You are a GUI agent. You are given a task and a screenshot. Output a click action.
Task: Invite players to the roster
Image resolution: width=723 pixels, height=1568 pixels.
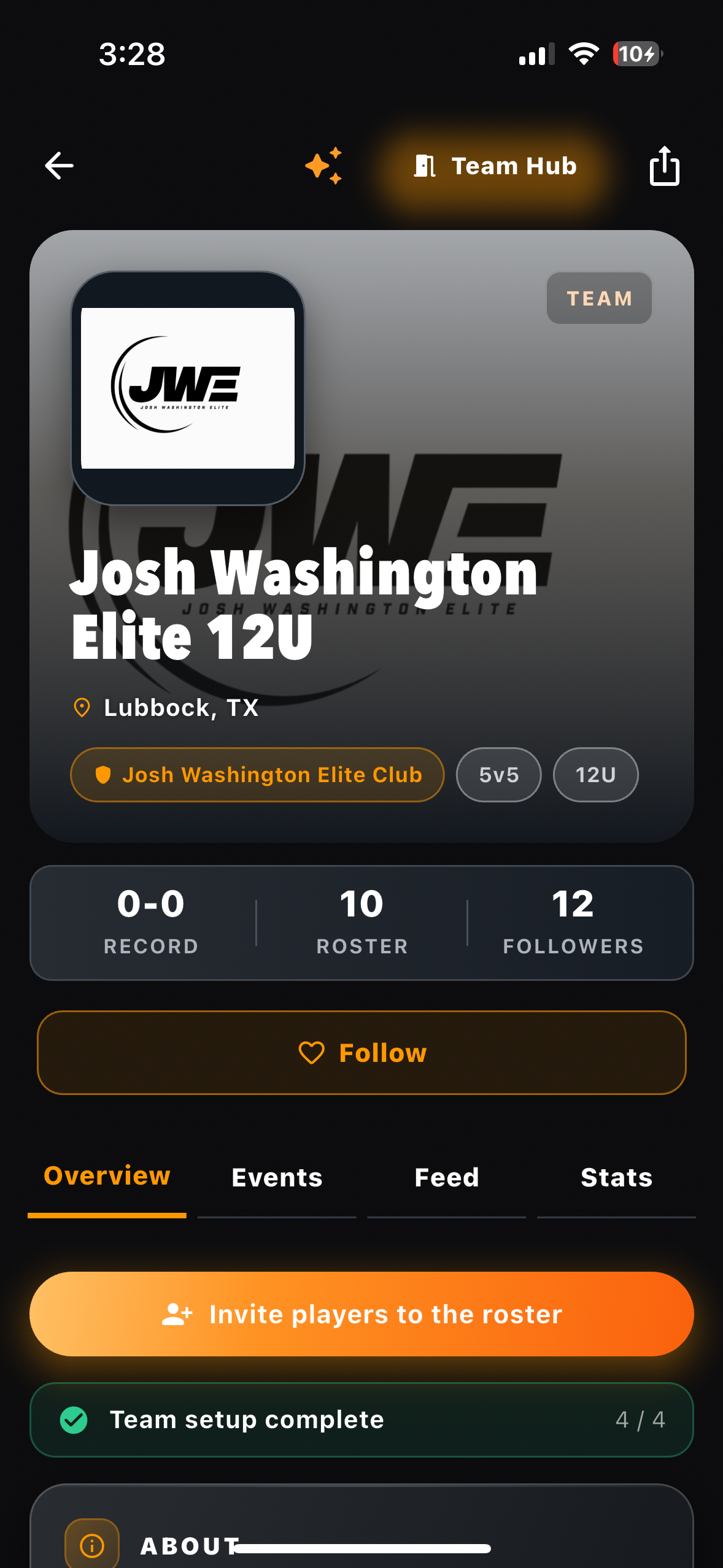[x=361, y=1314]
